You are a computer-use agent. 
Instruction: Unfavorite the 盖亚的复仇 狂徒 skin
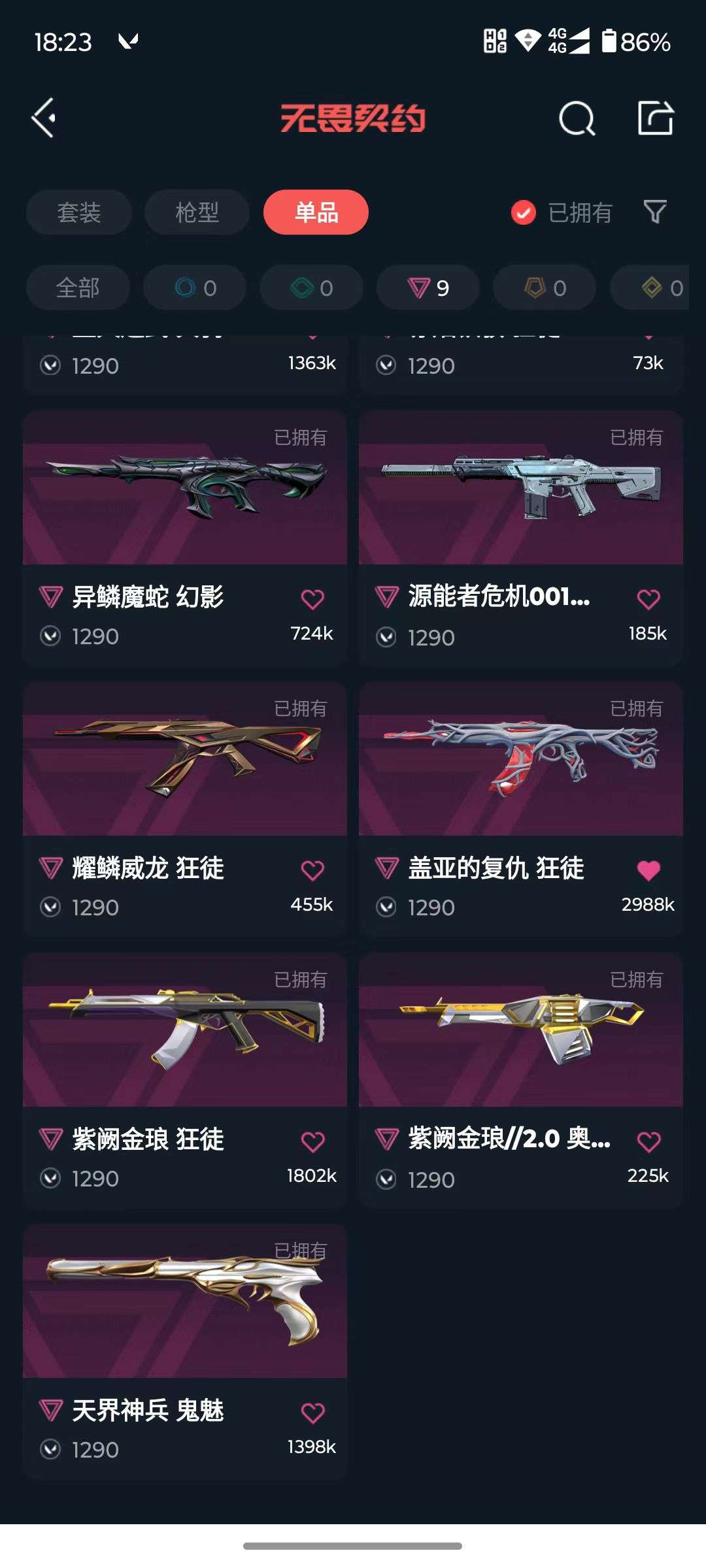(x=648, y=869)
